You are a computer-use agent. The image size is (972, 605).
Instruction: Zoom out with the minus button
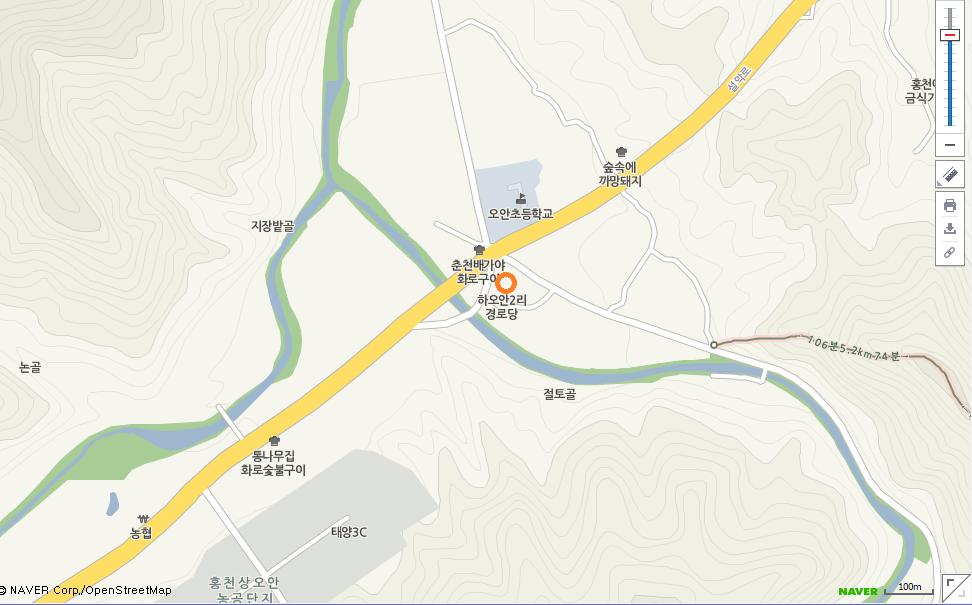coord(950,145)
